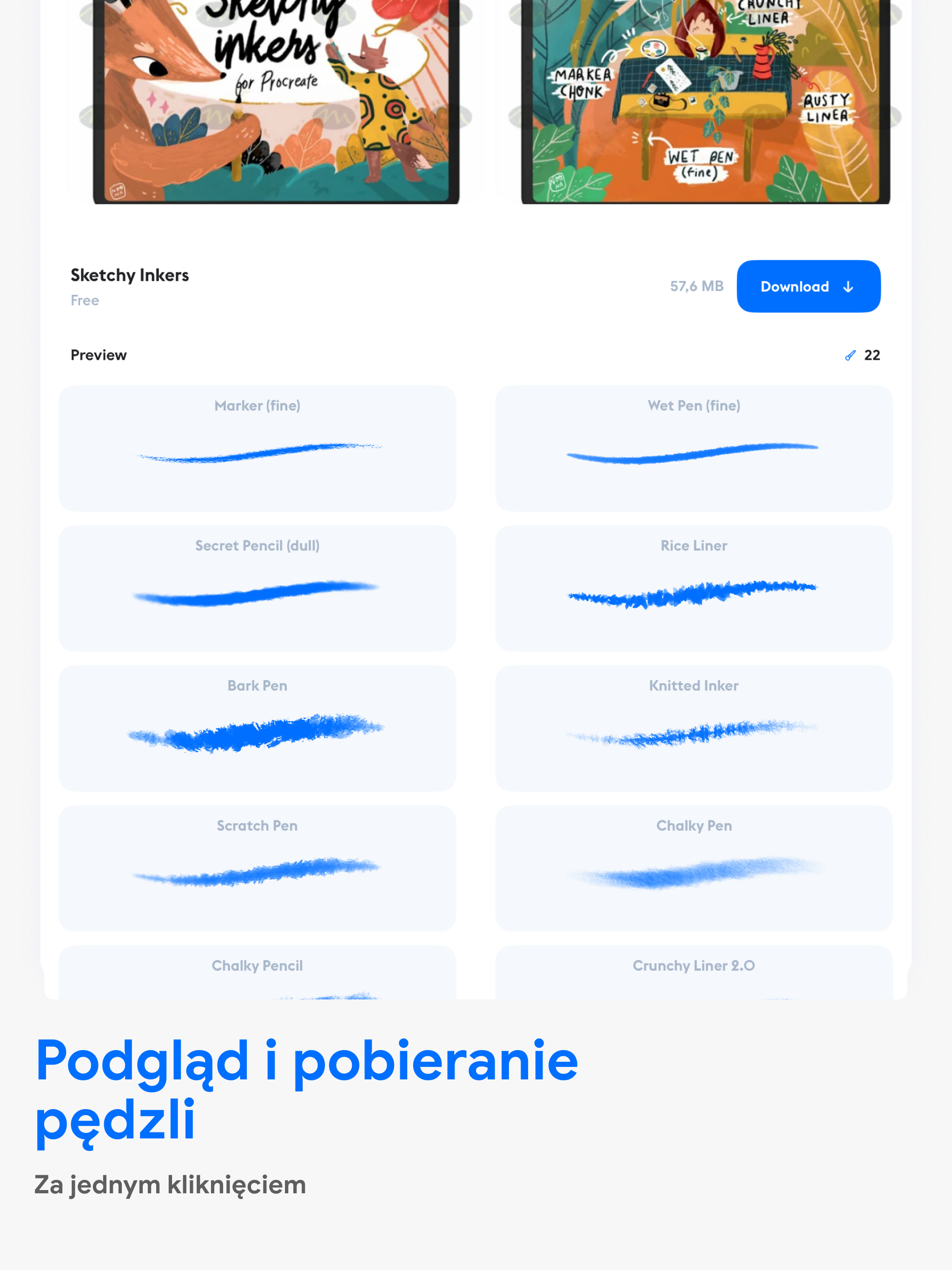Click the Sketchy Inkers title text
Screen dimensions: 952x1270
point(130,275)
